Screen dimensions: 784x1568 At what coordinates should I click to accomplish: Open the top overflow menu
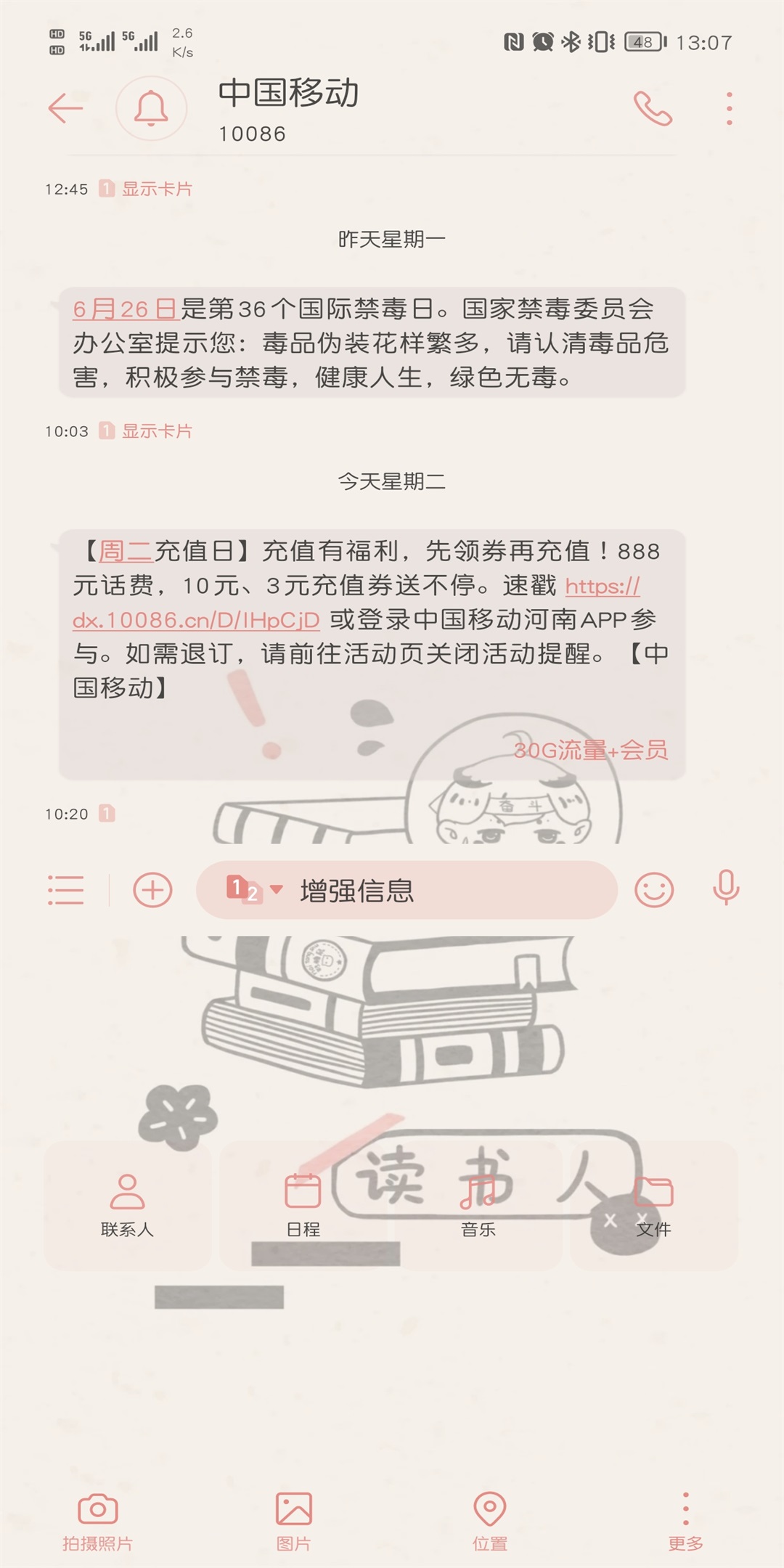point(729,109)
